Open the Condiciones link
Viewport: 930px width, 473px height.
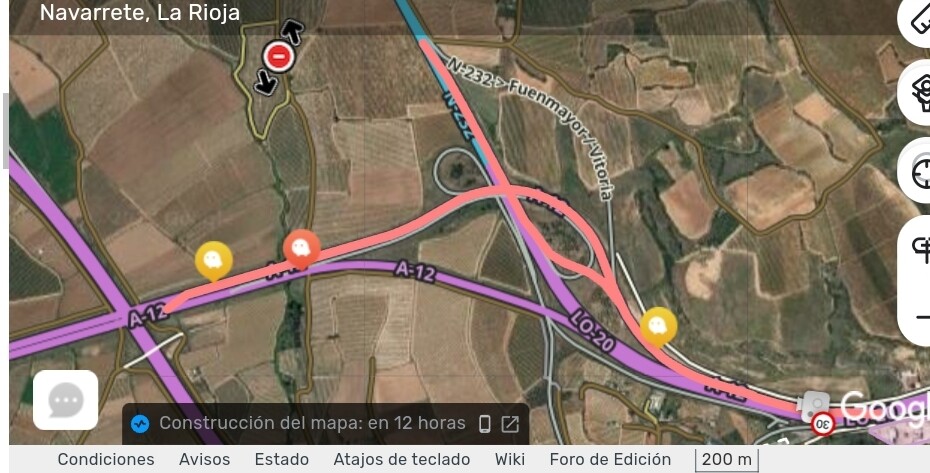click(x=106, y=459)
